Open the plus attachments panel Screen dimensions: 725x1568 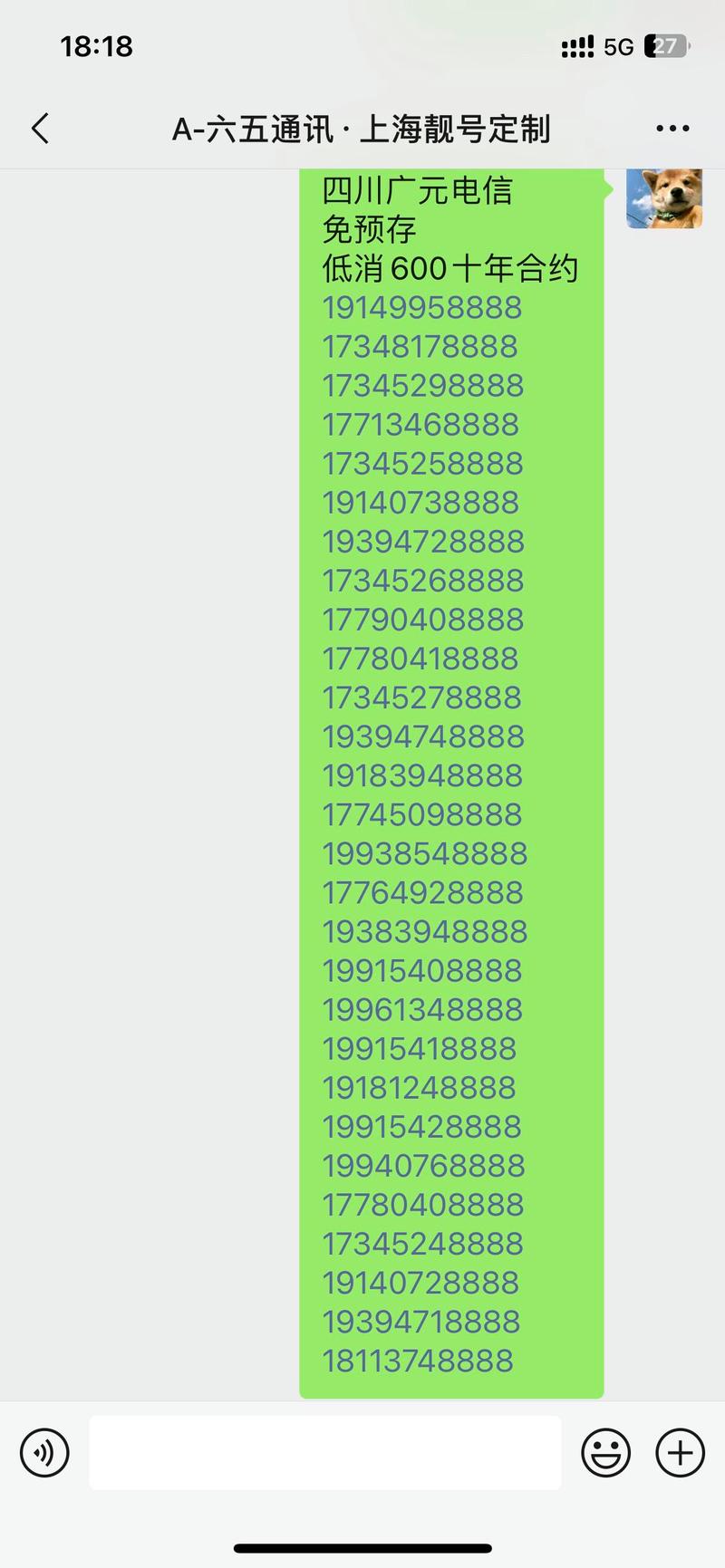coord(680,1453)
